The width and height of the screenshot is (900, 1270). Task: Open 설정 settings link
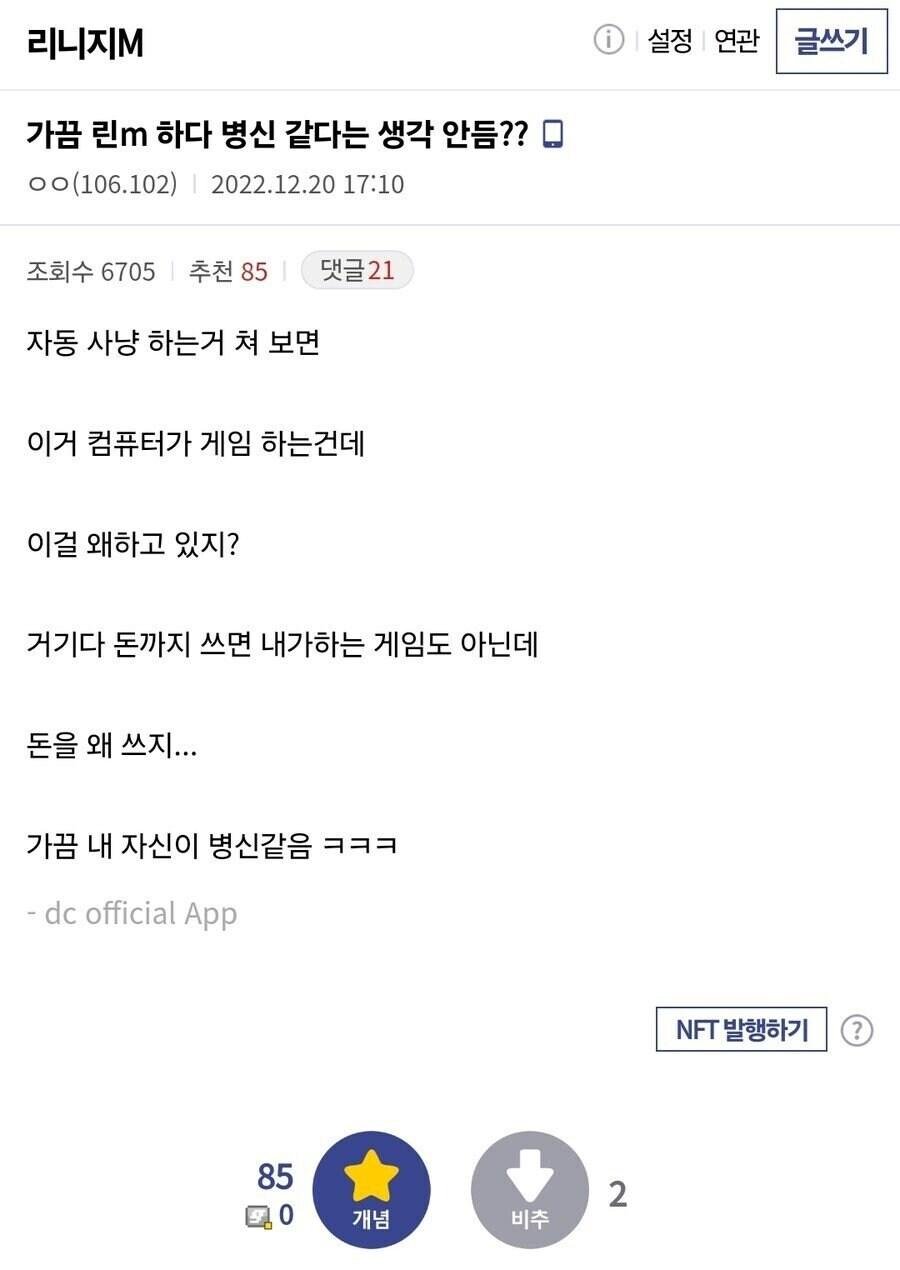point(670,42)
